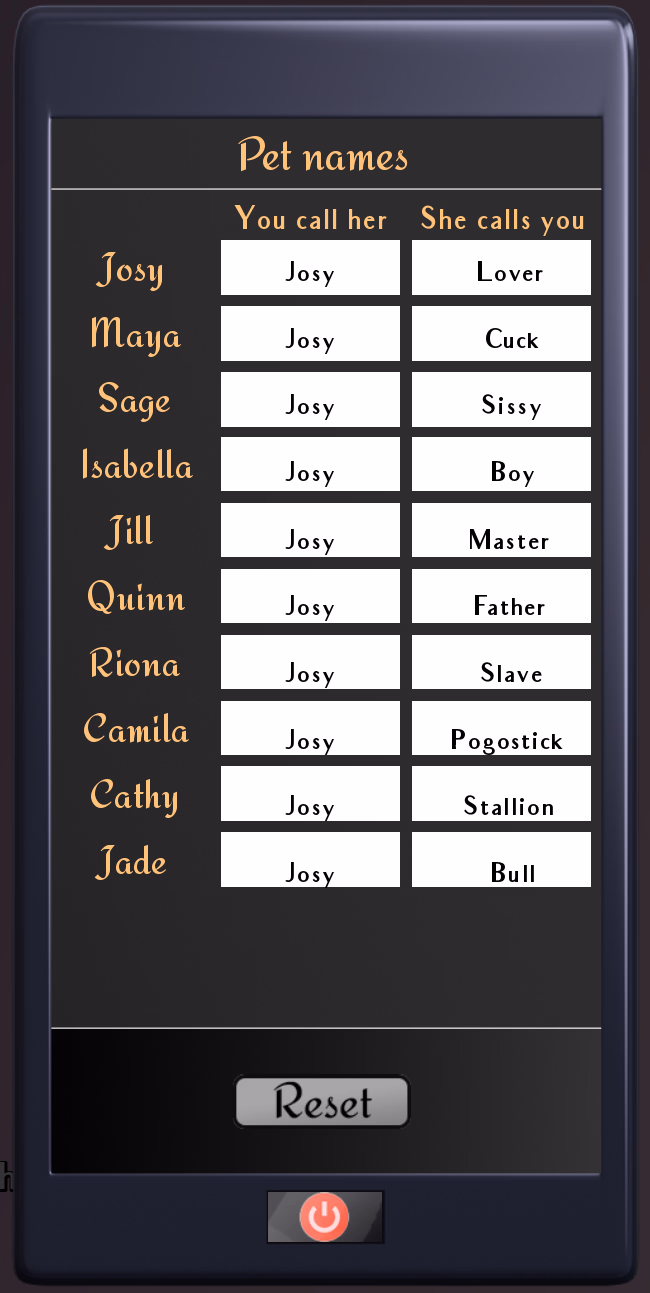Change the Bull field for Jade
The height and width of the screenshot is (1293, 650).
point(501,860)
